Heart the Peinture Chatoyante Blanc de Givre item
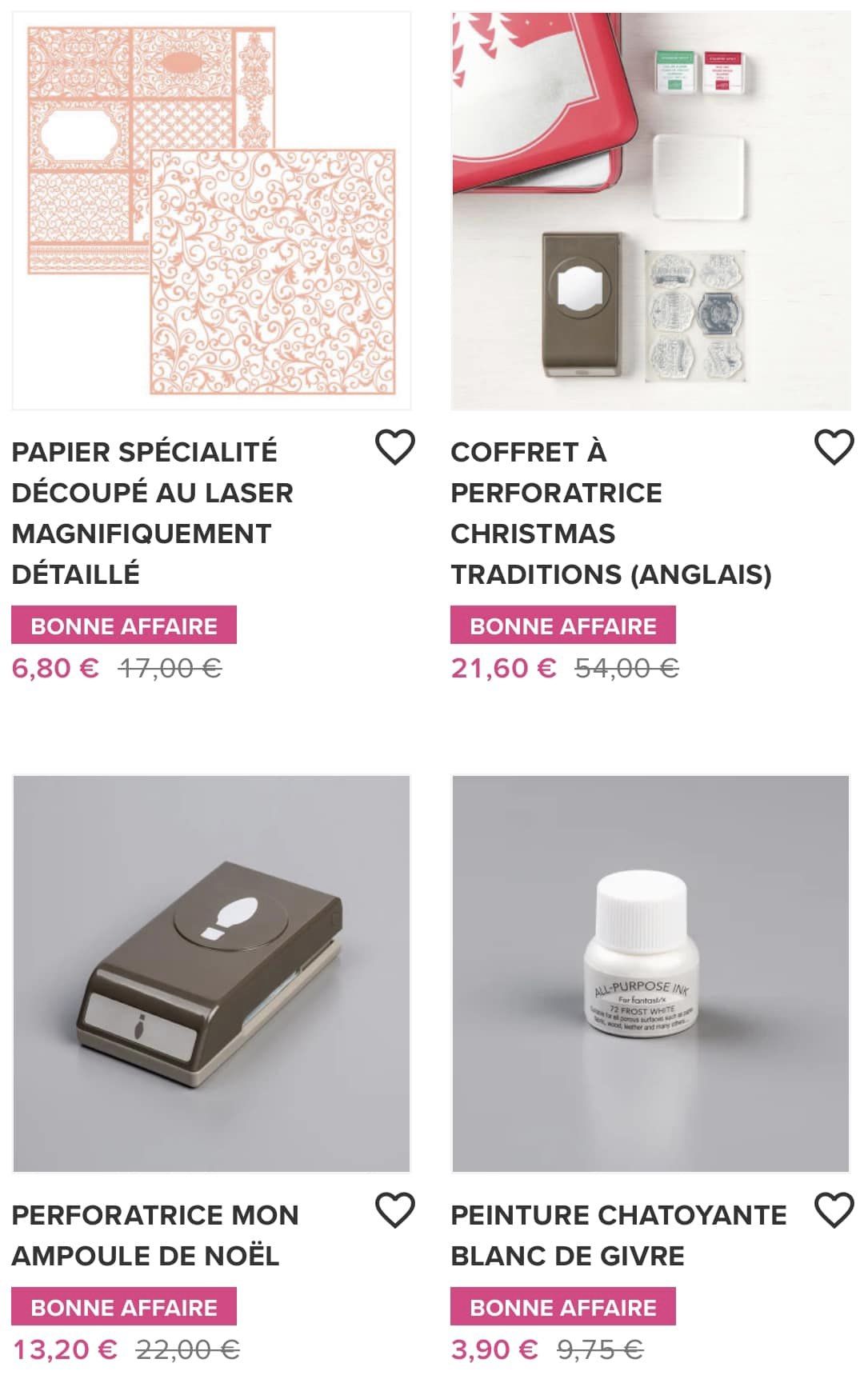The height and width of the screenshot is (1375, 868). click(x=834, y=1210)
